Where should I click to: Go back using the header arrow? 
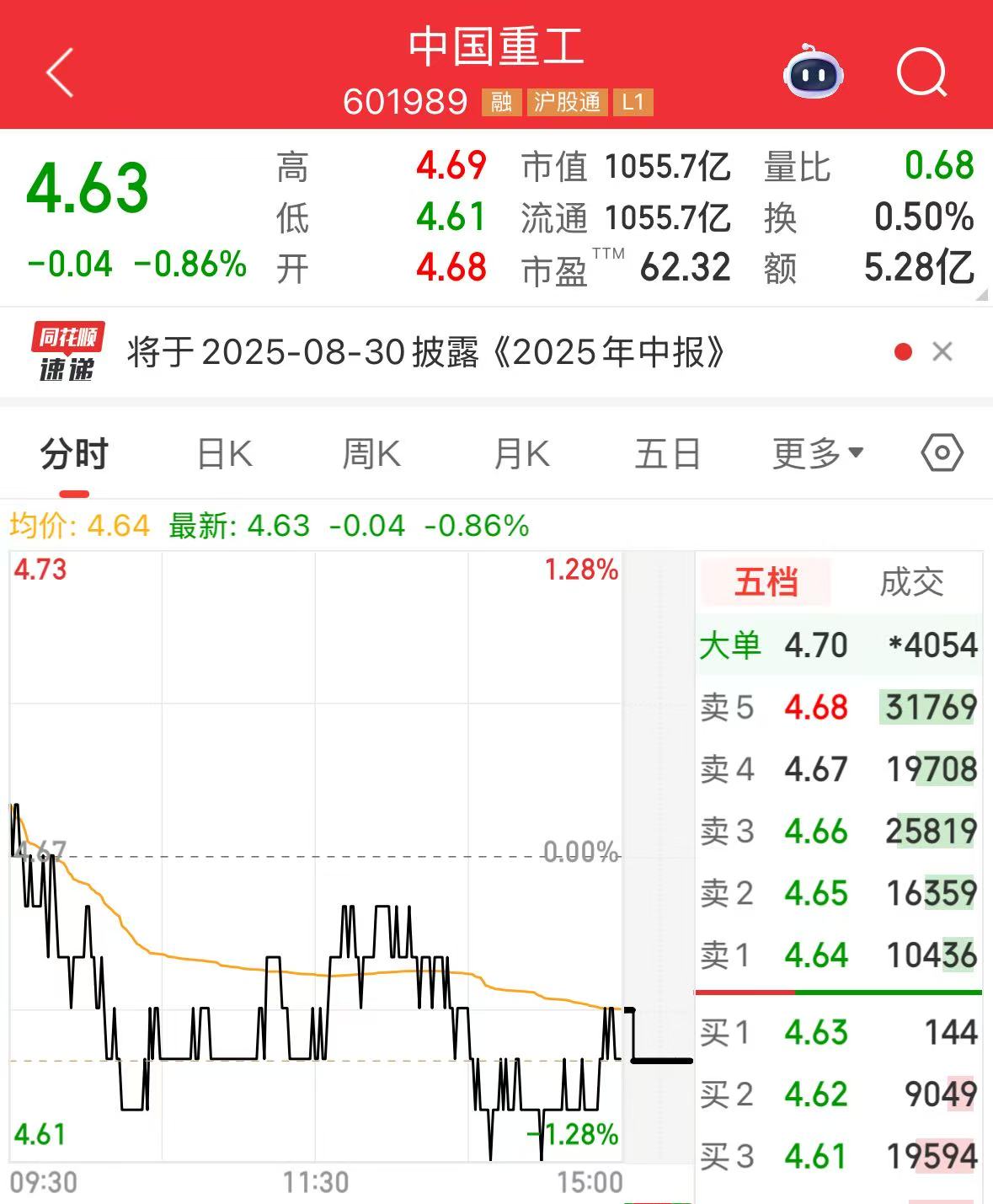click(x=61, y=73)
